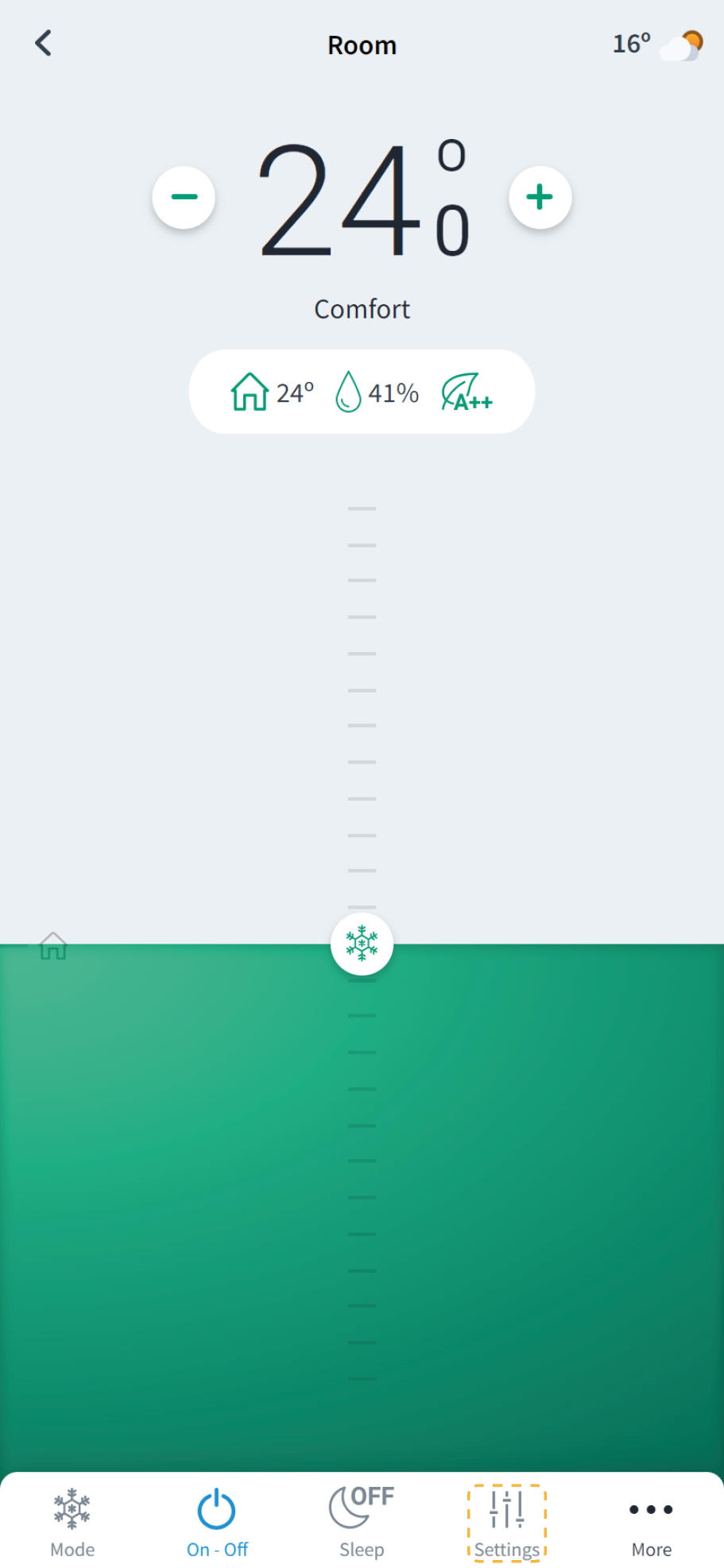The width and height of the screenshot is (724, 1568).
Task: Open the Sleep function
Action: pos(362,1521)
